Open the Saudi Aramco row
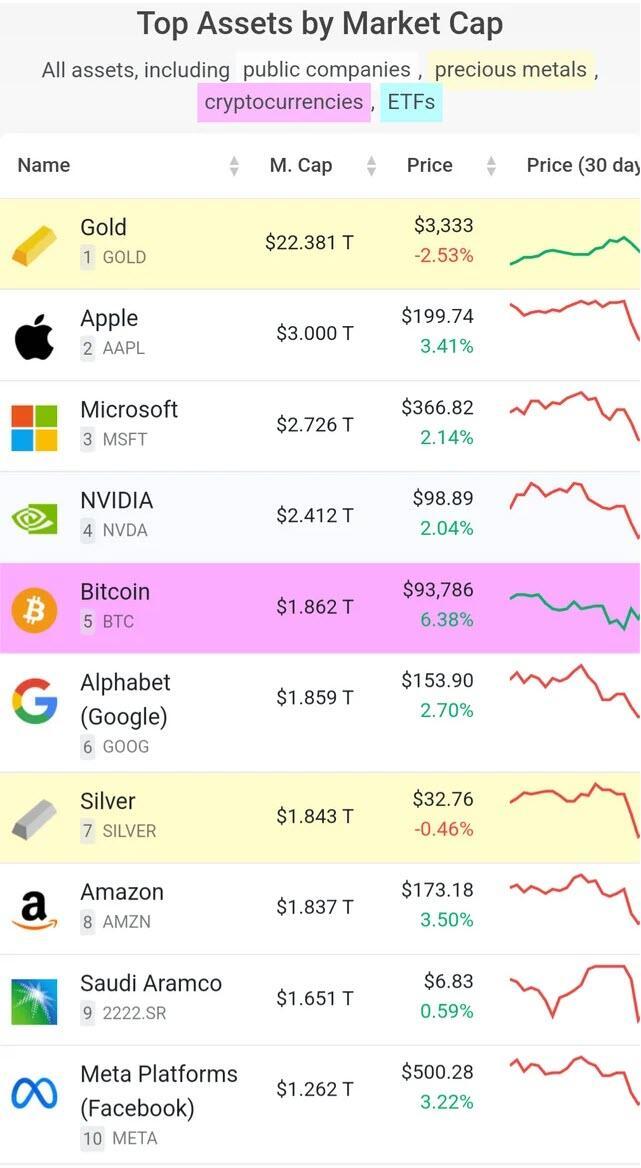 click(151, 984)
